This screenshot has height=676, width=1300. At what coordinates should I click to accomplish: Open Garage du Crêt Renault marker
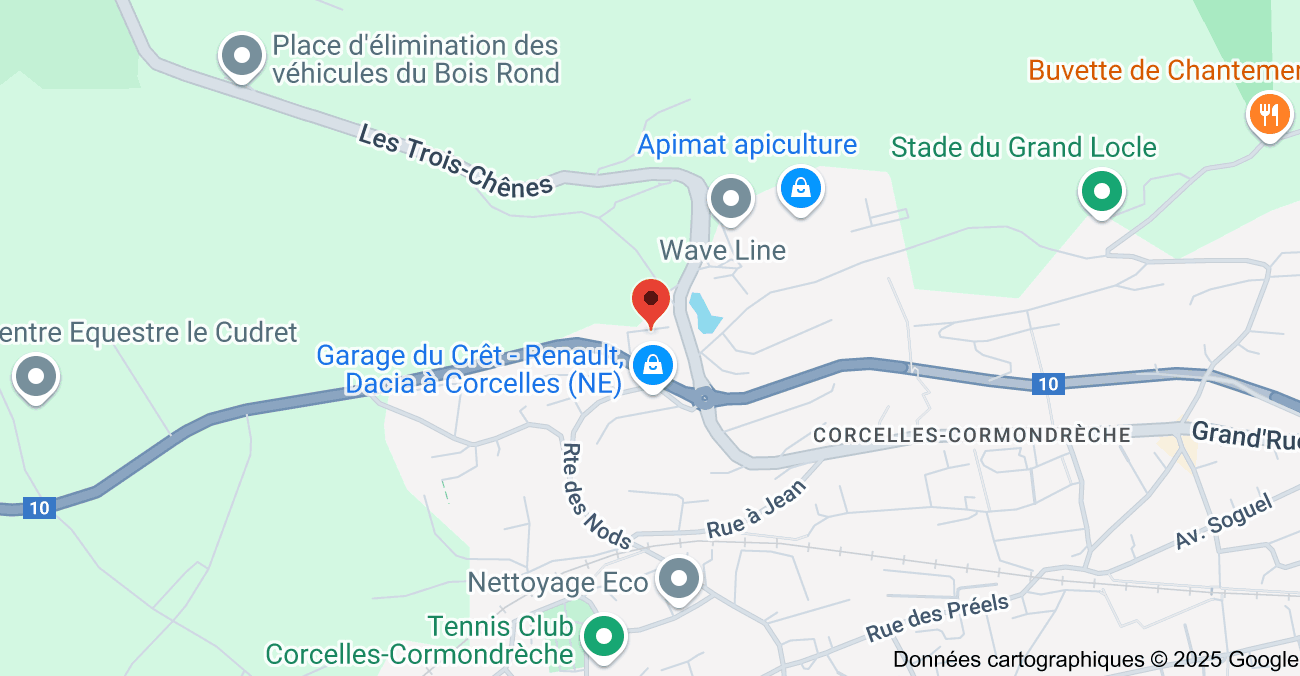653,366
